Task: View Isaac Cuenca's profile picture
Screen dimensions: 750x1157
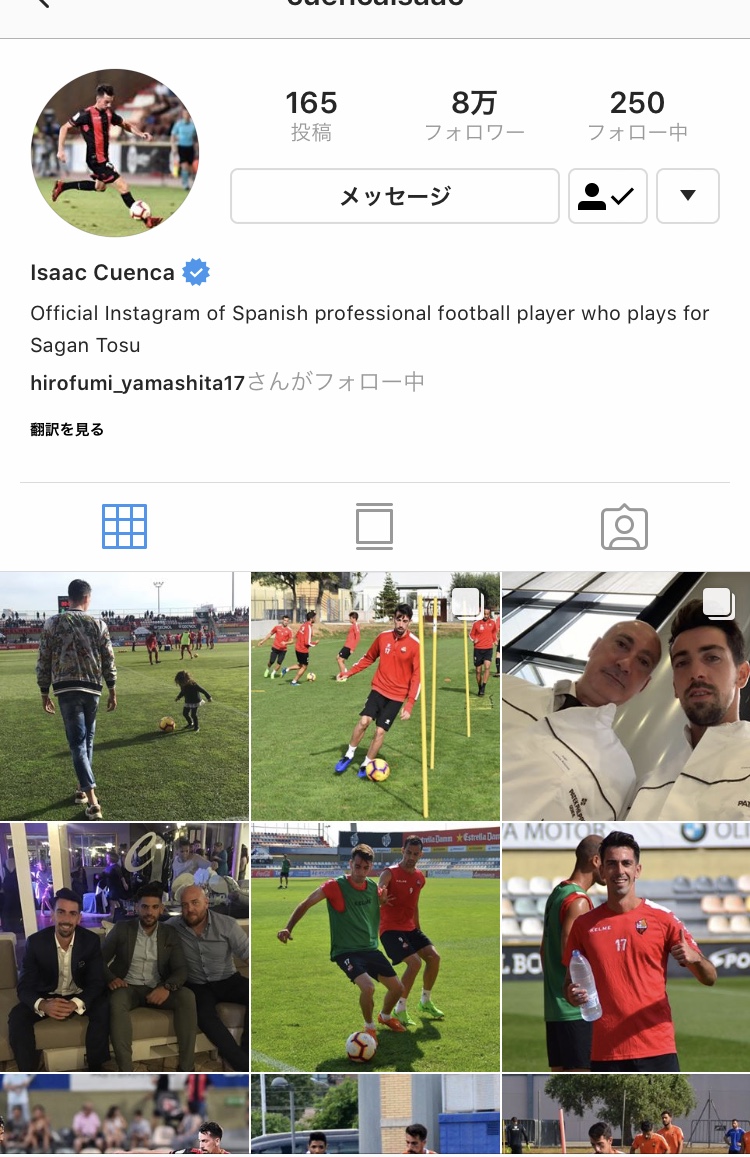Action: (x=115, y=153)
